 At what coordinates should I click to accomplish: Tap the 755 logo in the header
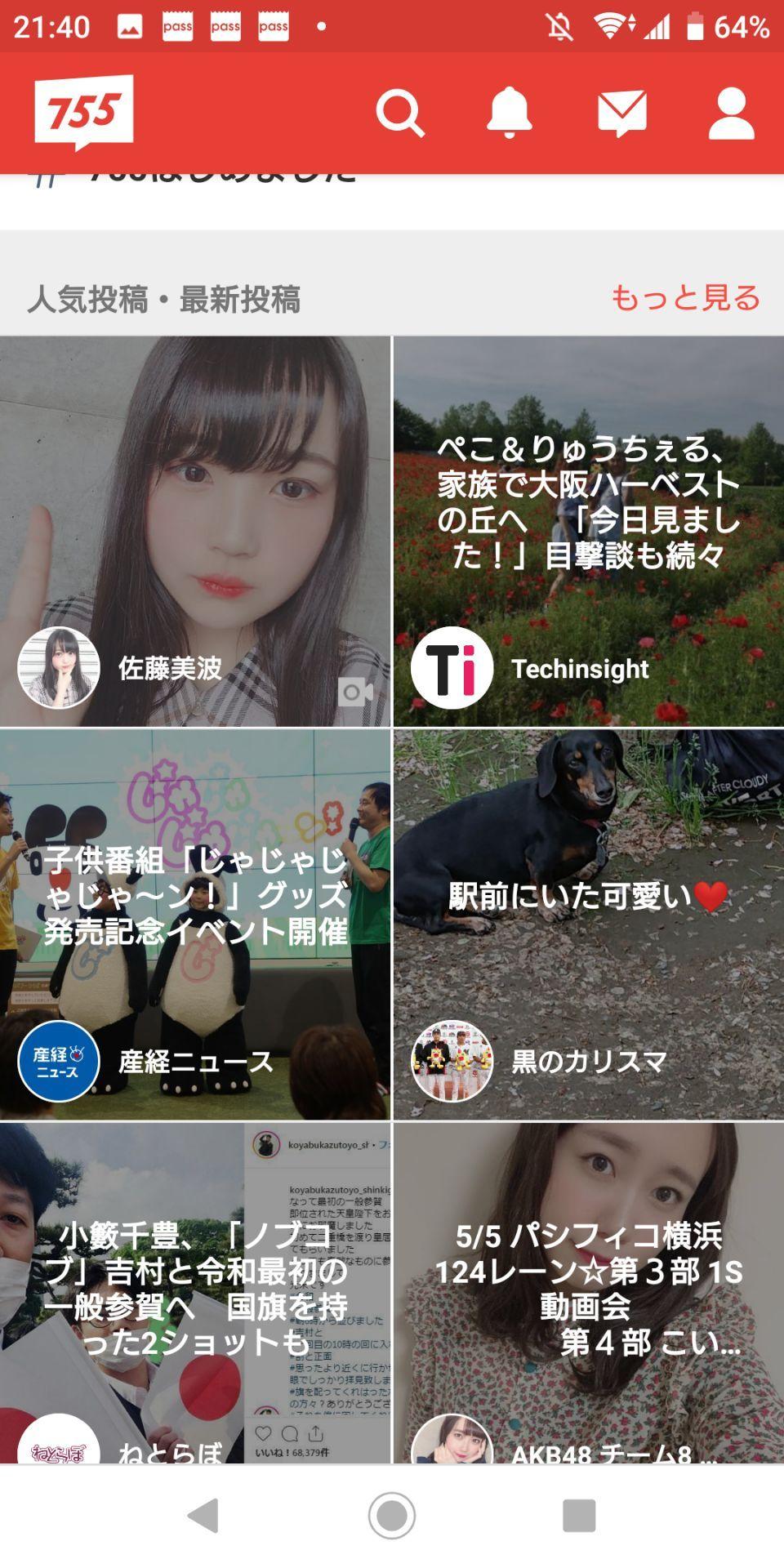[x=84, y=112]
